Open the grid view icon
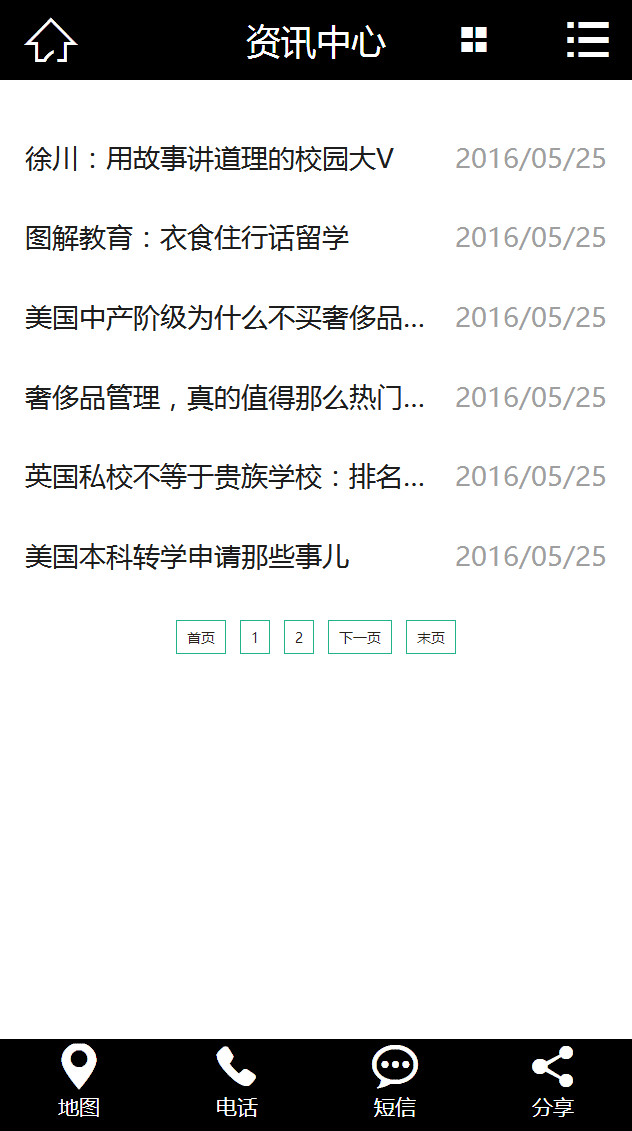 (474, 40)
